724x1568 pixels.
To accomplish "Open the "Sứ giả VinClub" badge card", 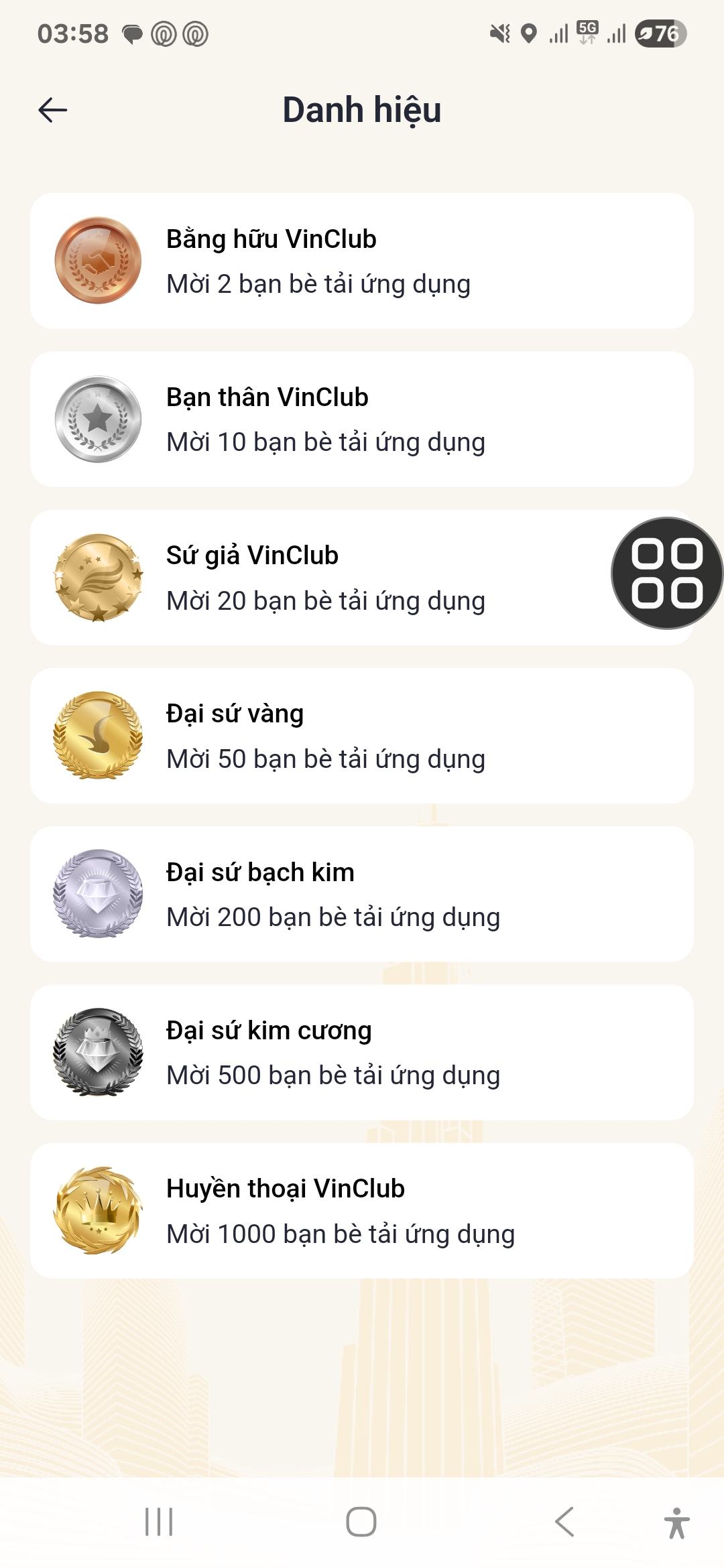I will point(335,578).
